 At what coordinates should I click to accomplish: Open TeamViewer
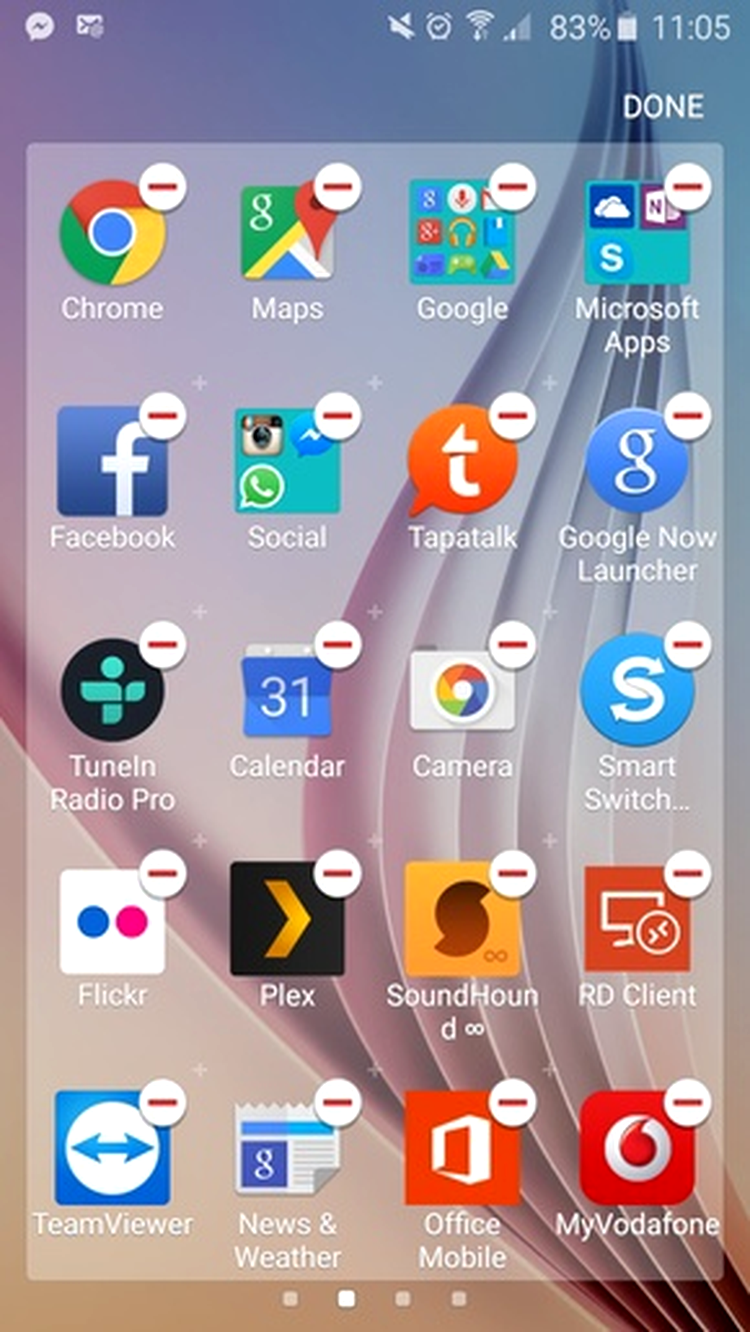pos(112,1148)
